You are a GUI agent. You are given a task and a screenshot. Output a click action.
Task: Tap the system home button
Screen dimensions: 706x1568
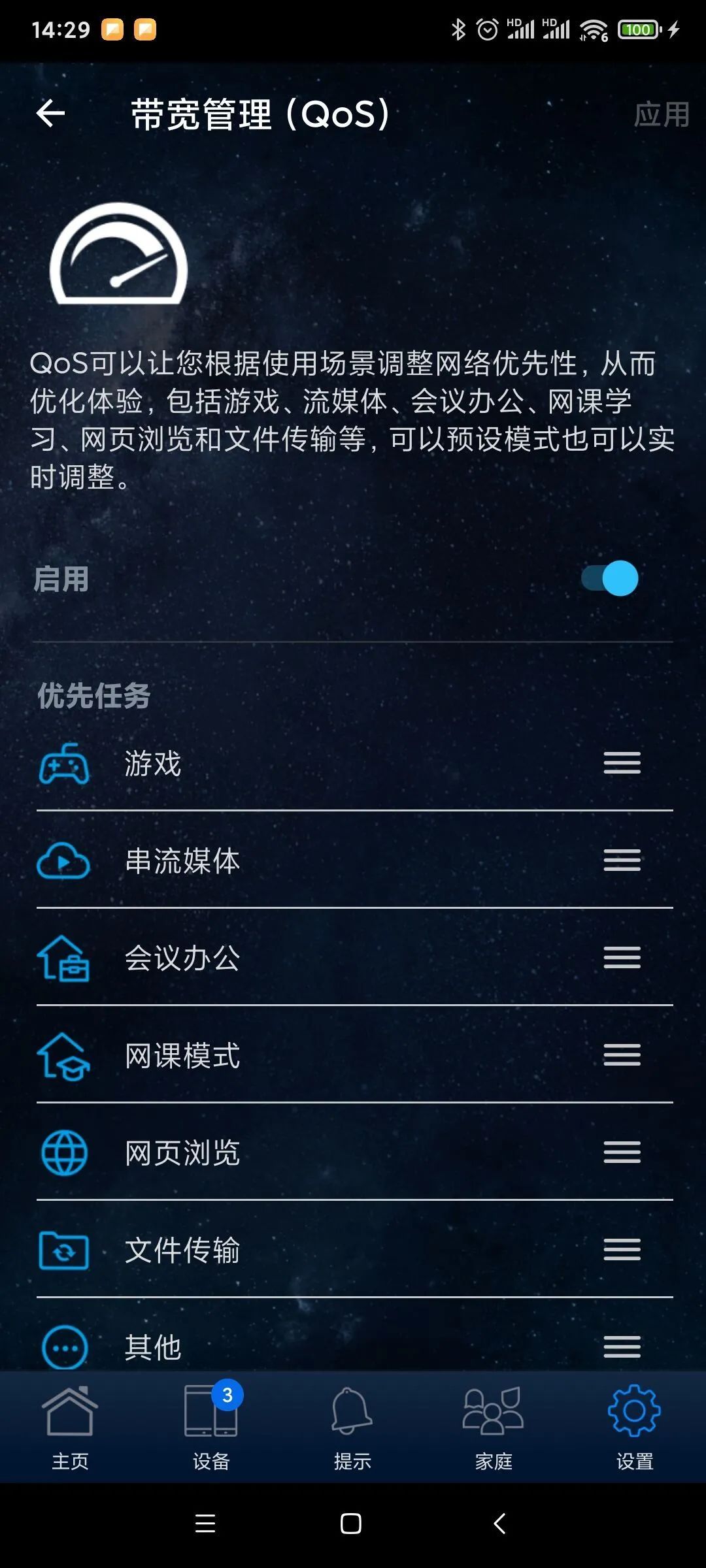(x=351, y=1524)
